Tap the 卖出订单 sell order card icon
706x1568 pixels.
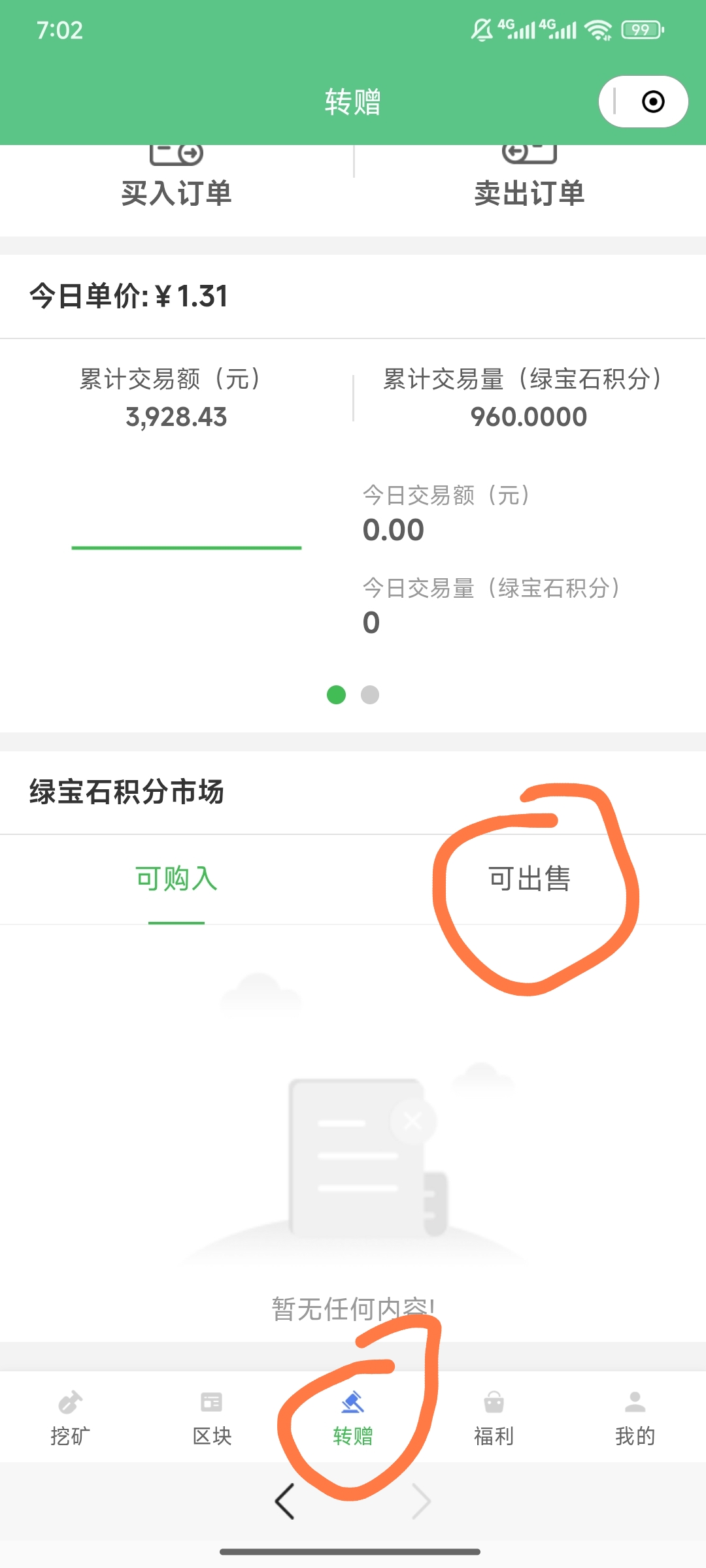point(531,155)
